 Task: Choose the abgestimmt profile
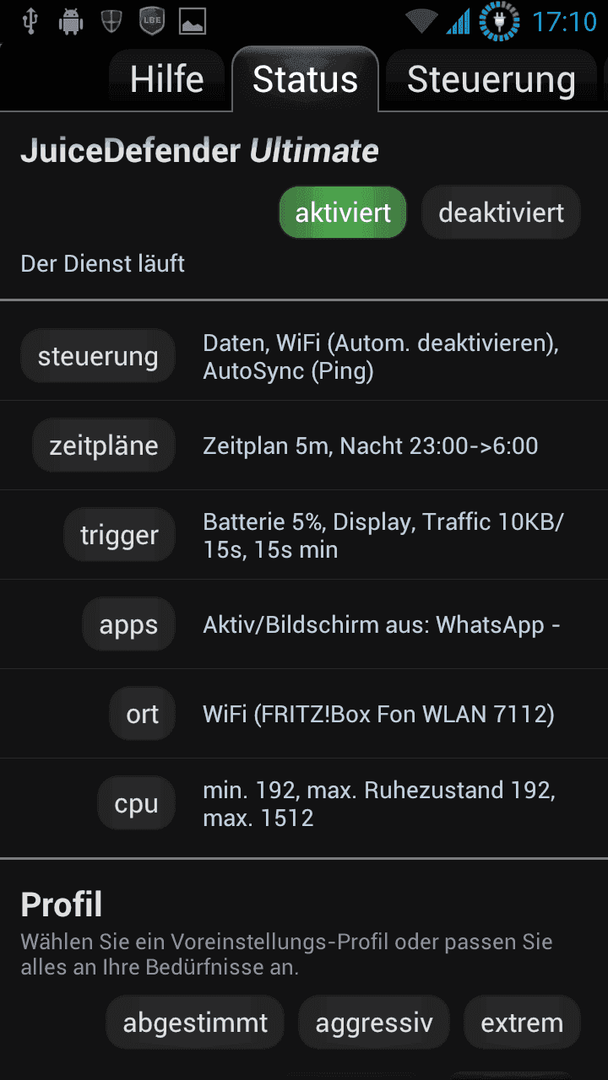[x=195, y=1023]
